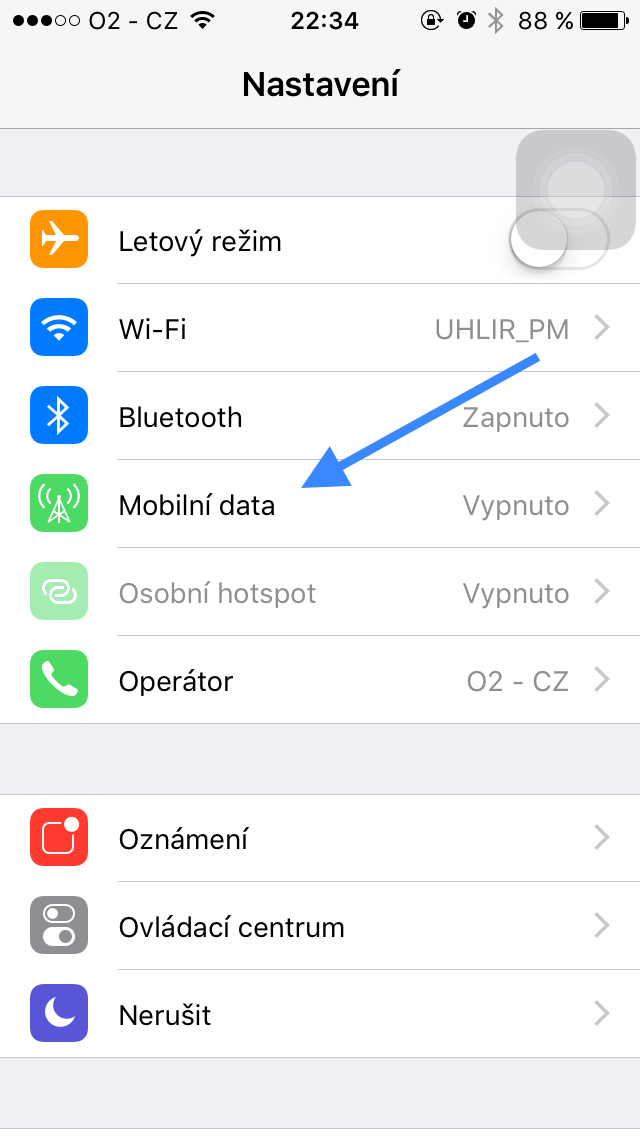The width and height of the screenshot is (640, 1136).
Task: Open Nerušit settings
Action: click(320, 1015)
